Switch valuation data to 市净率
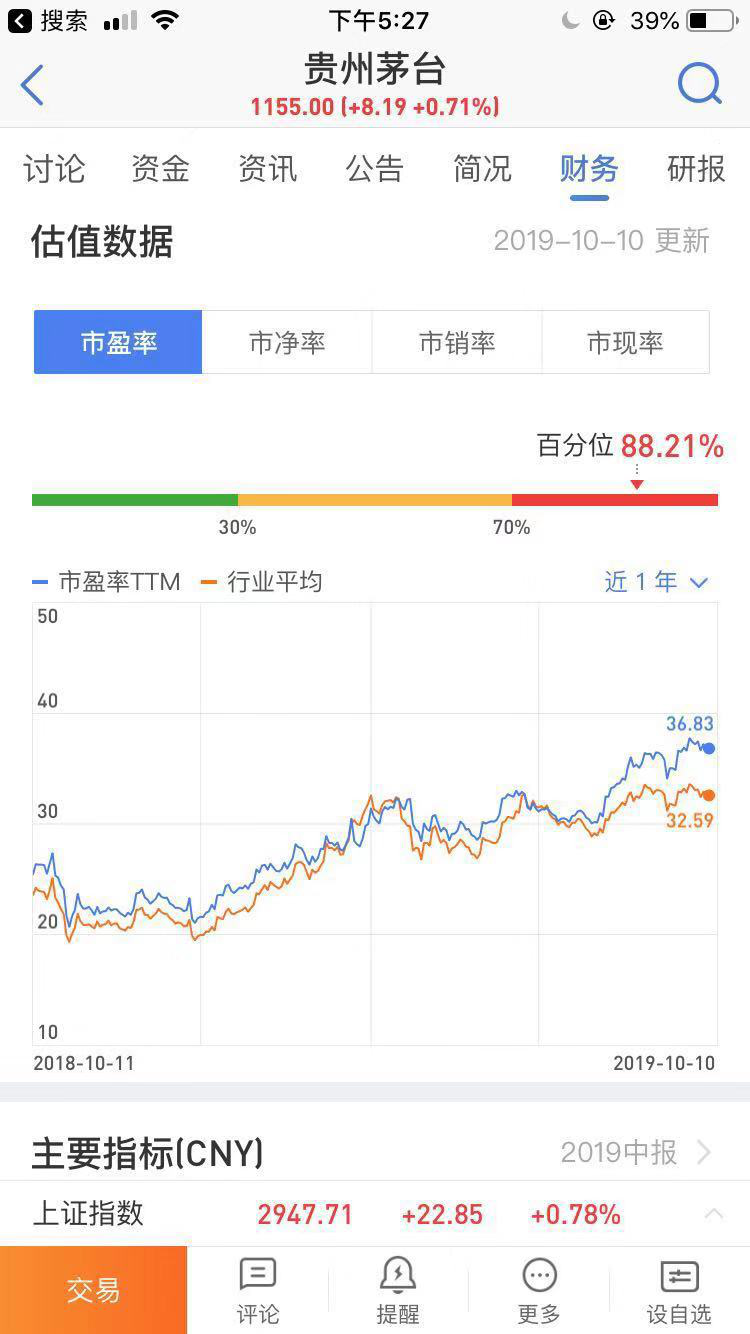 coord(287,342)
